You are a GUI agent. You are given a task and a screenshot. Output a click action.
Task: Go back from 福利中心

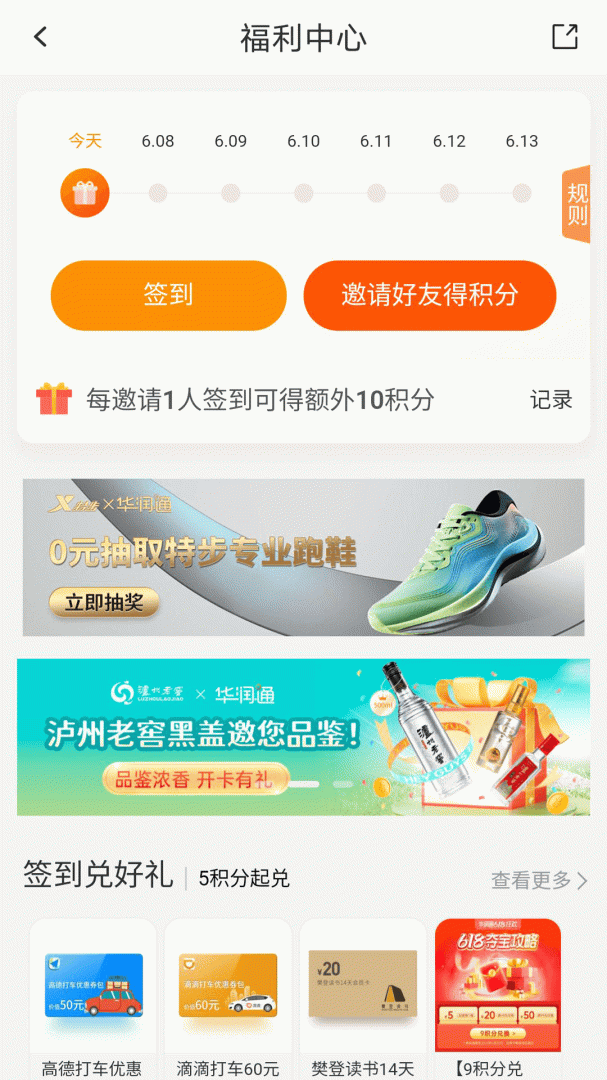click(x=40, y=38)
